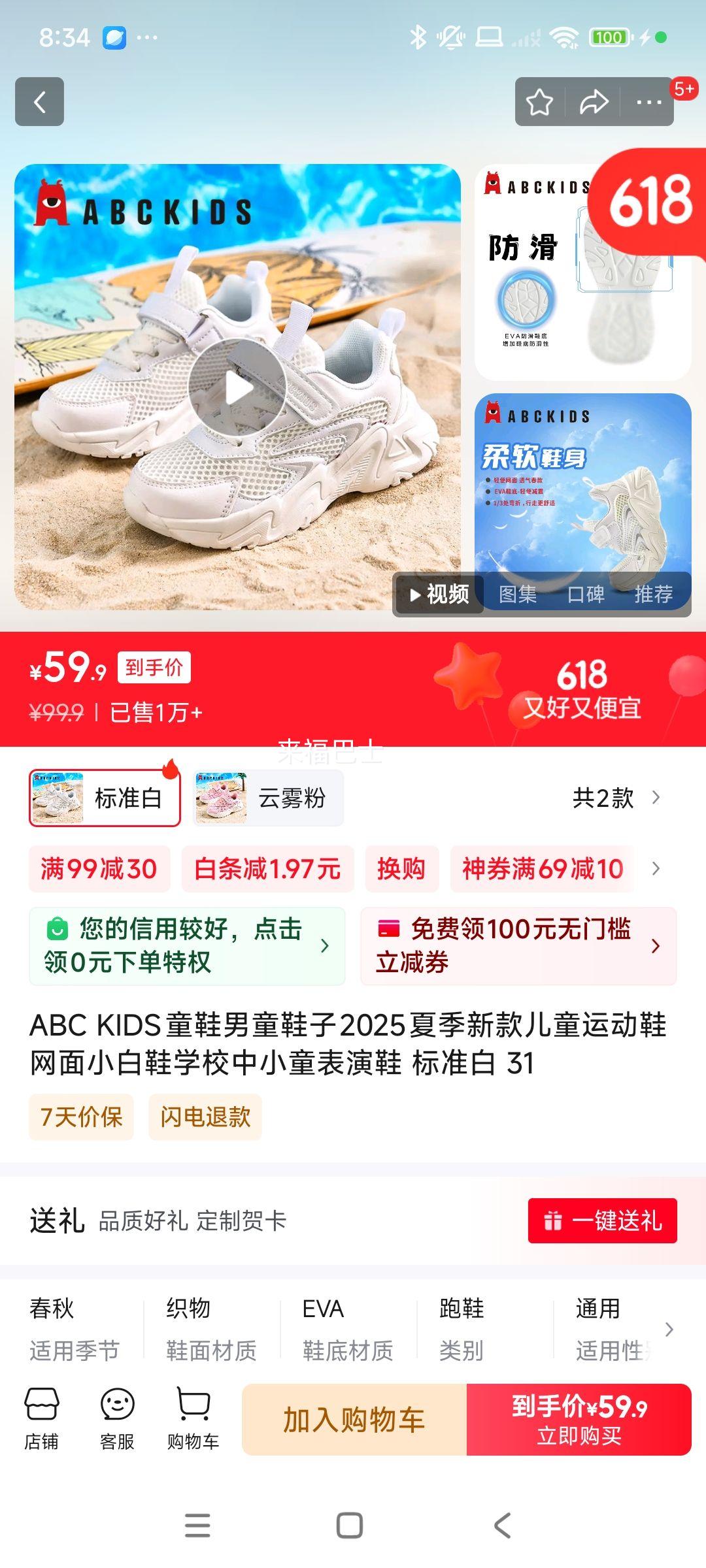
Task: Share this product
Action: click(x=594, y=102)
